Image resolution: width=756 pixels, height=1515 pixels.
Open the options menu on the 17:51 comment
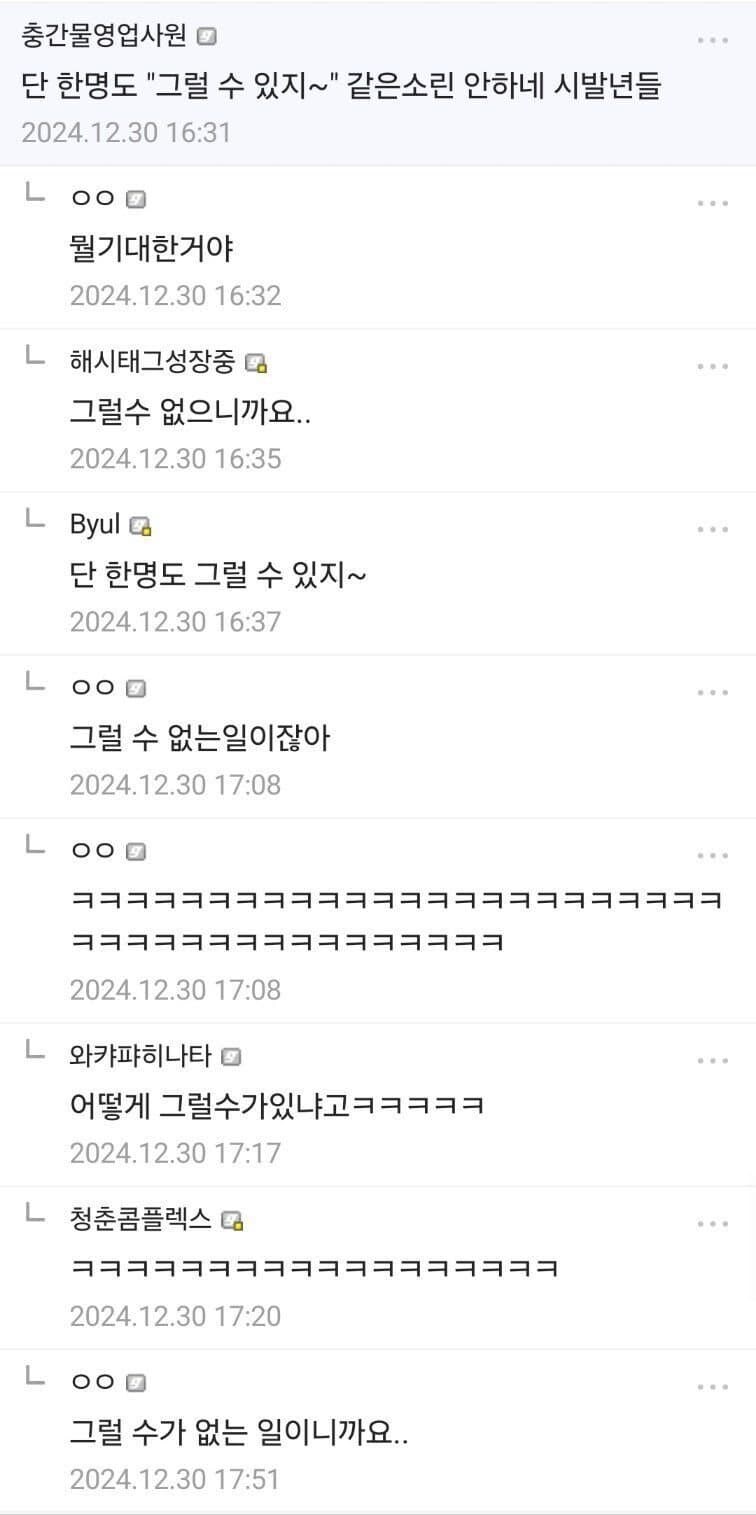715,1384
